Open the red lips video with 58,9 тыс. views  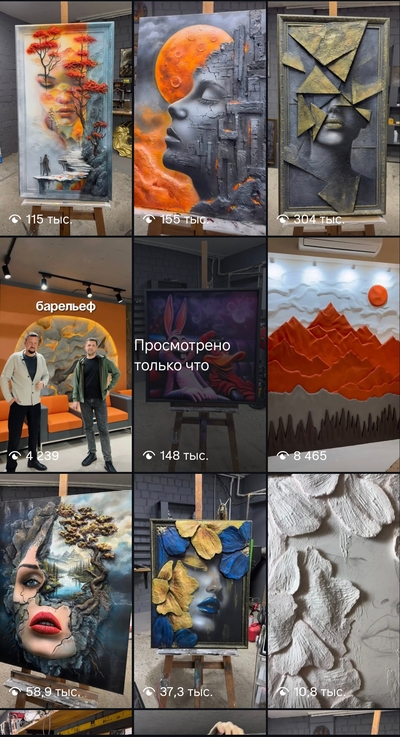coord(66,591)
